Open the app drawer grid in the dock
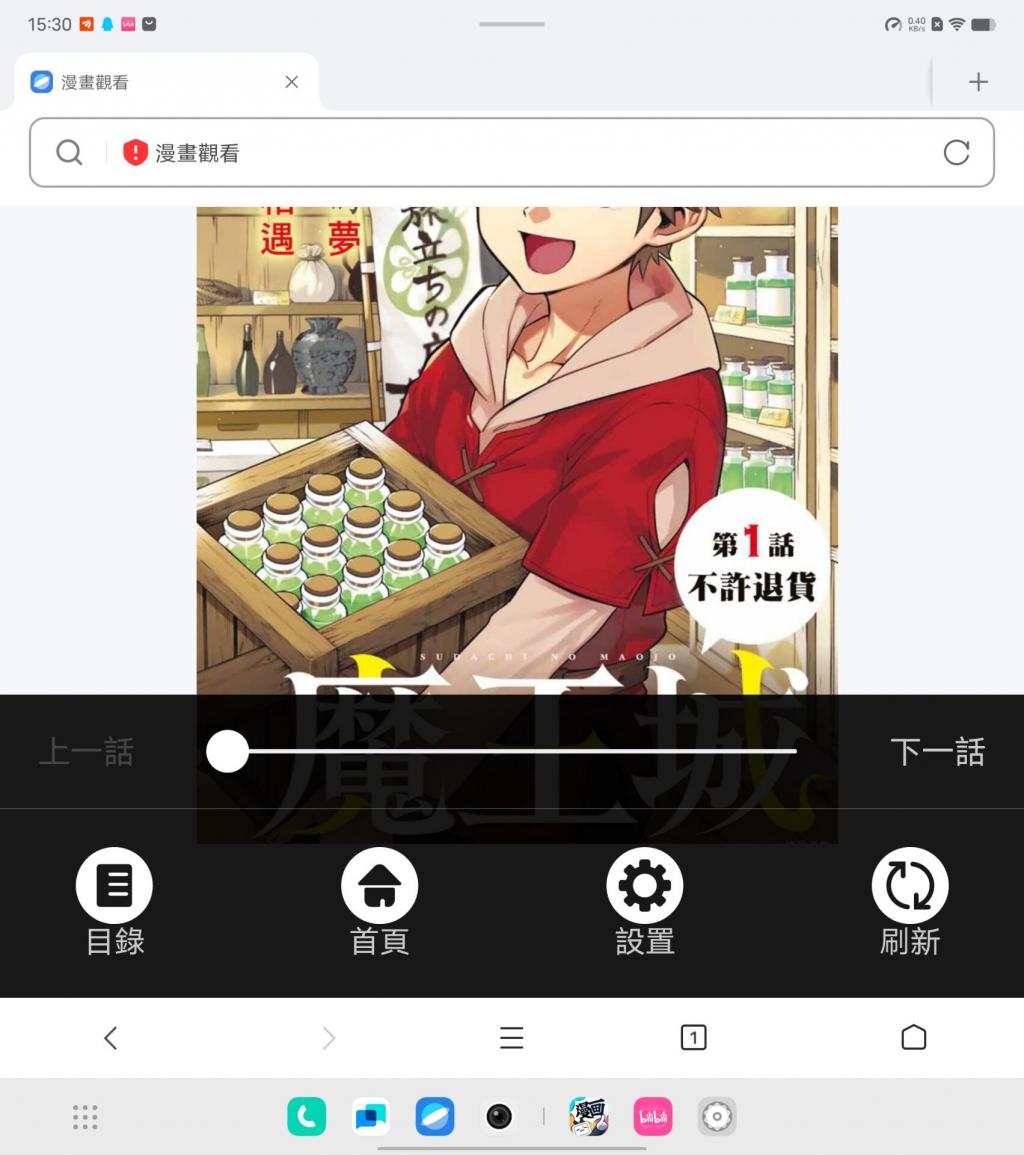The width and height of the screenshot is (1024, 1155). 85,1117
